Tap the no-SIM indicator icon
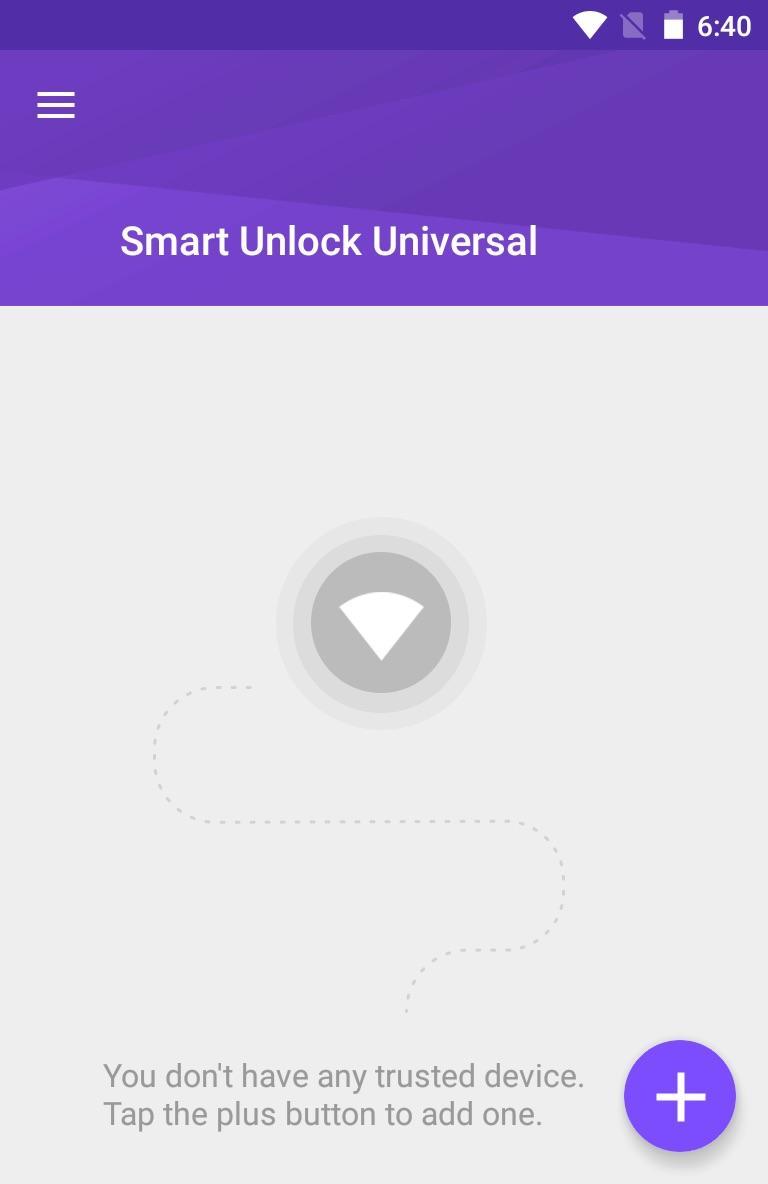This screenshot has width=768, height=1184. pyautogui.click(x=633, y=25)
